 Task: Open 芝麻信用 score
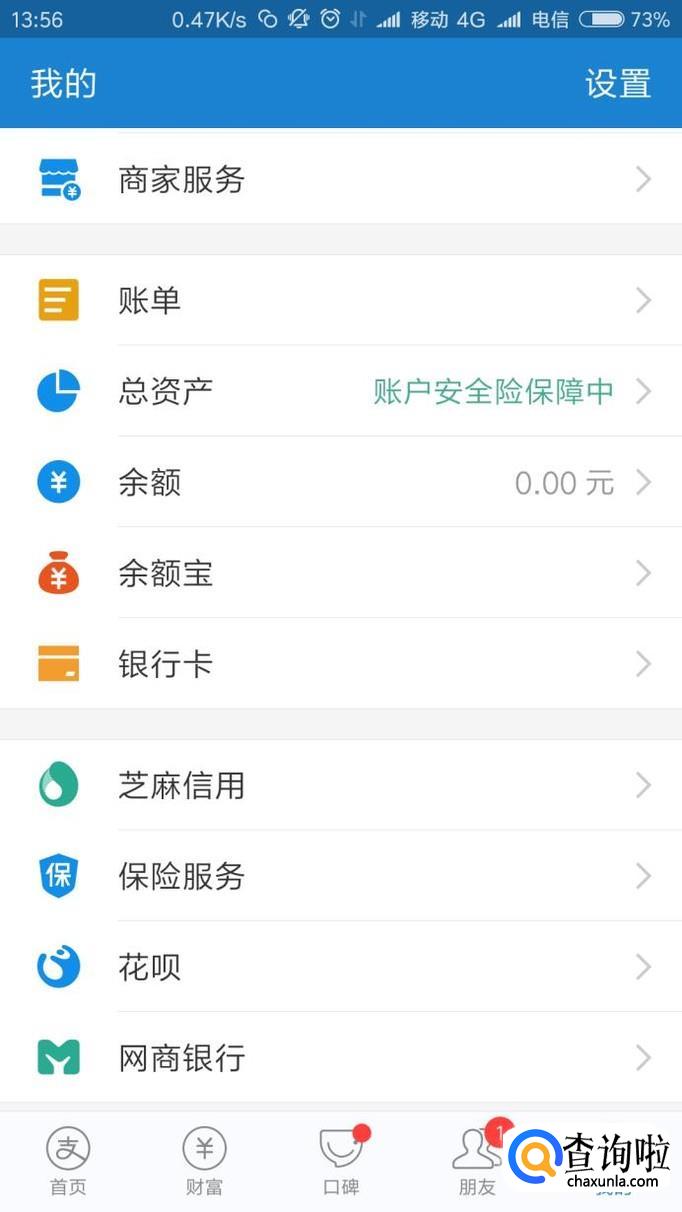pos(340,785)
